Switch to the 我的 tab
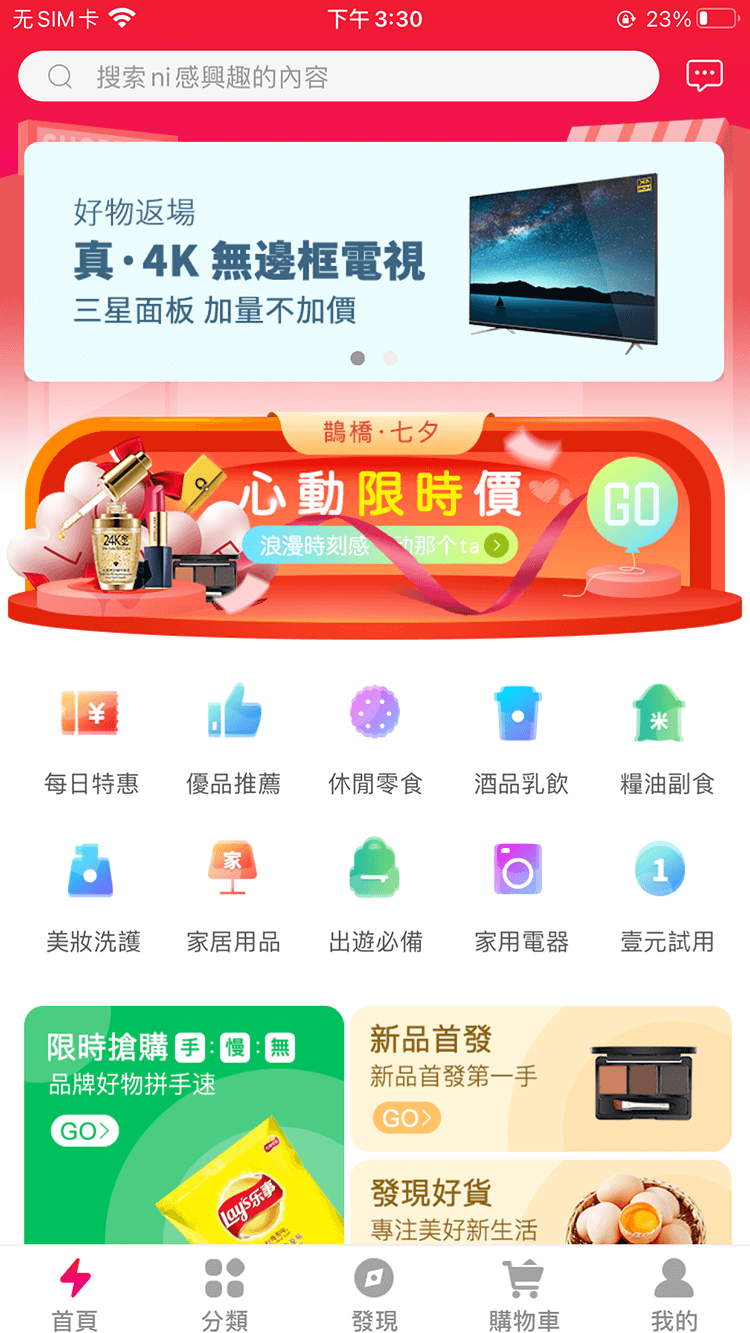Screen dimensions: 750x1333 pyautogui.click(x=673, y=1294)
